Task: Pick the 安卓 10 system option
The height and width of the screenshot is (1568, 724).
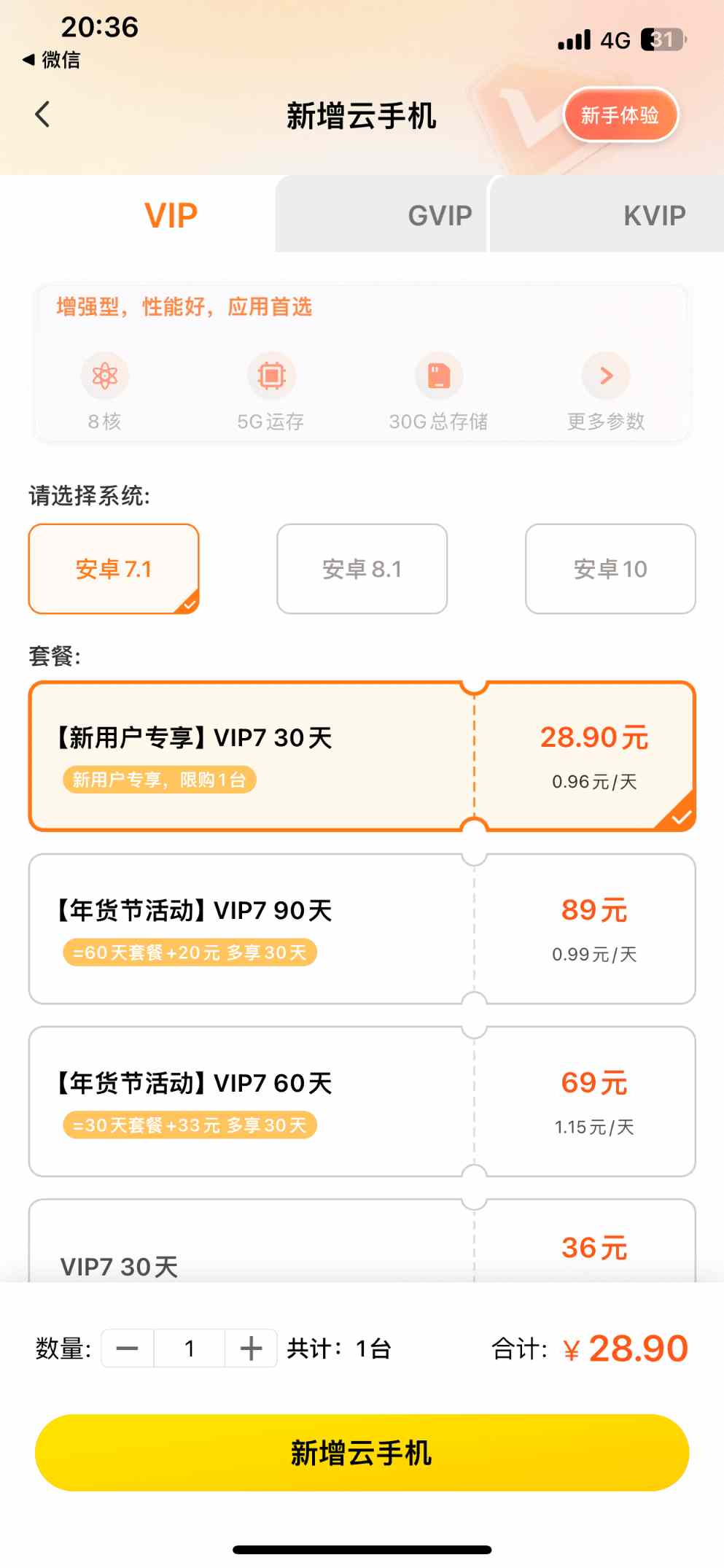Action: point(610,569)
